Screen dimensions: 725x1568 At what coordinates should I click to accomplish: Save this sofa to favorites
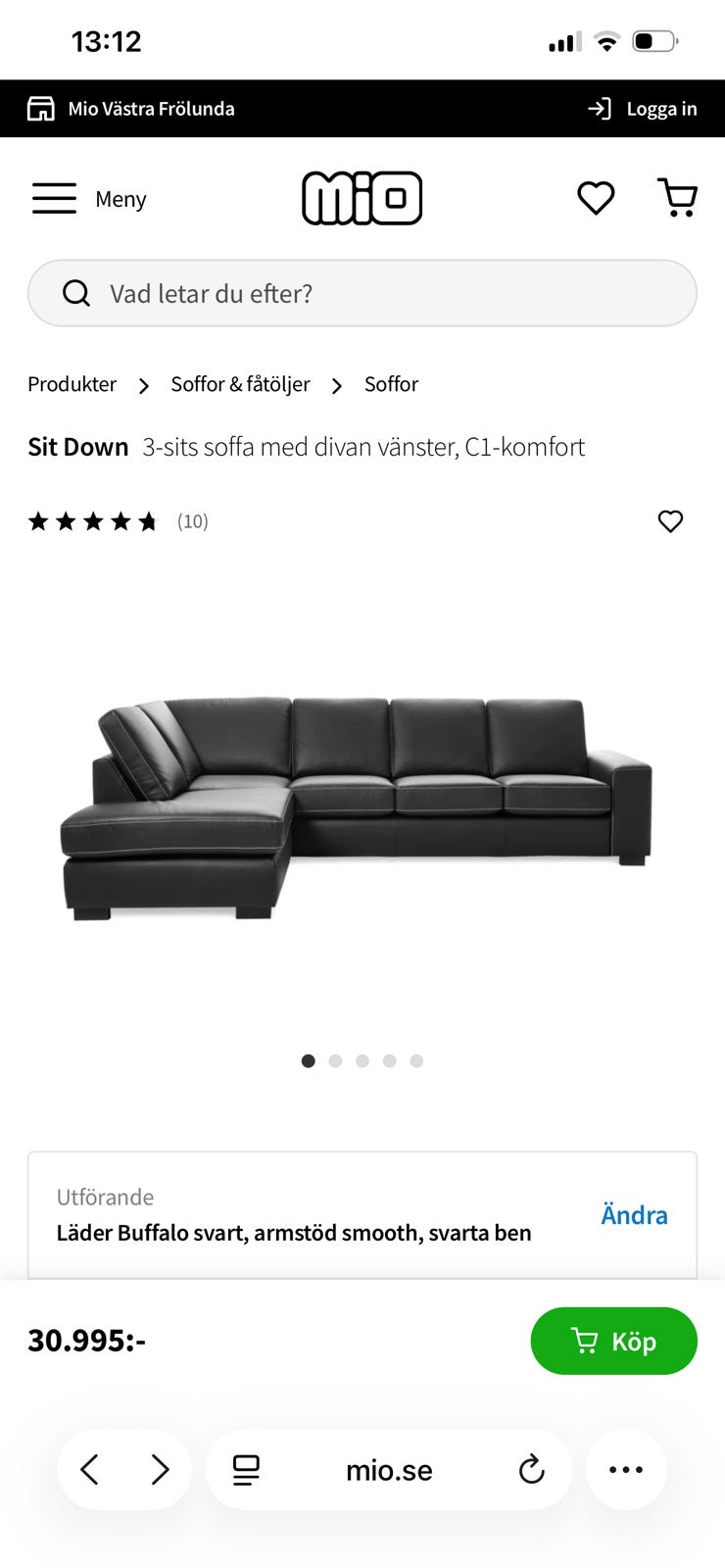click(x=670, y=521)
